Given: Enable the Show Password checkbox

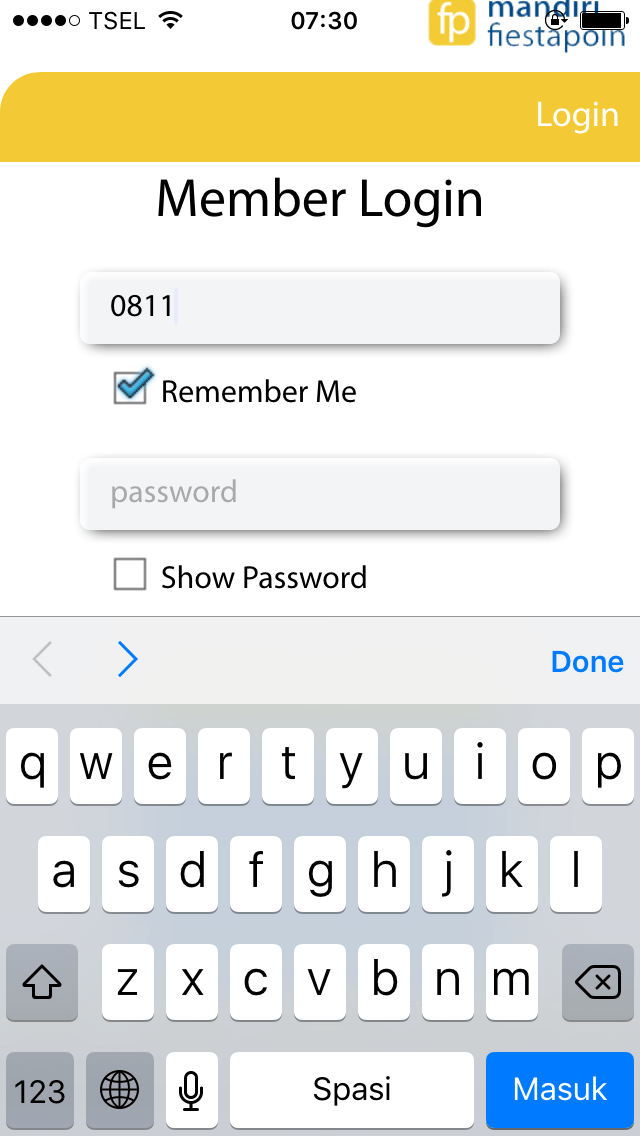Looking at the screenshot, I should [131, 576].
